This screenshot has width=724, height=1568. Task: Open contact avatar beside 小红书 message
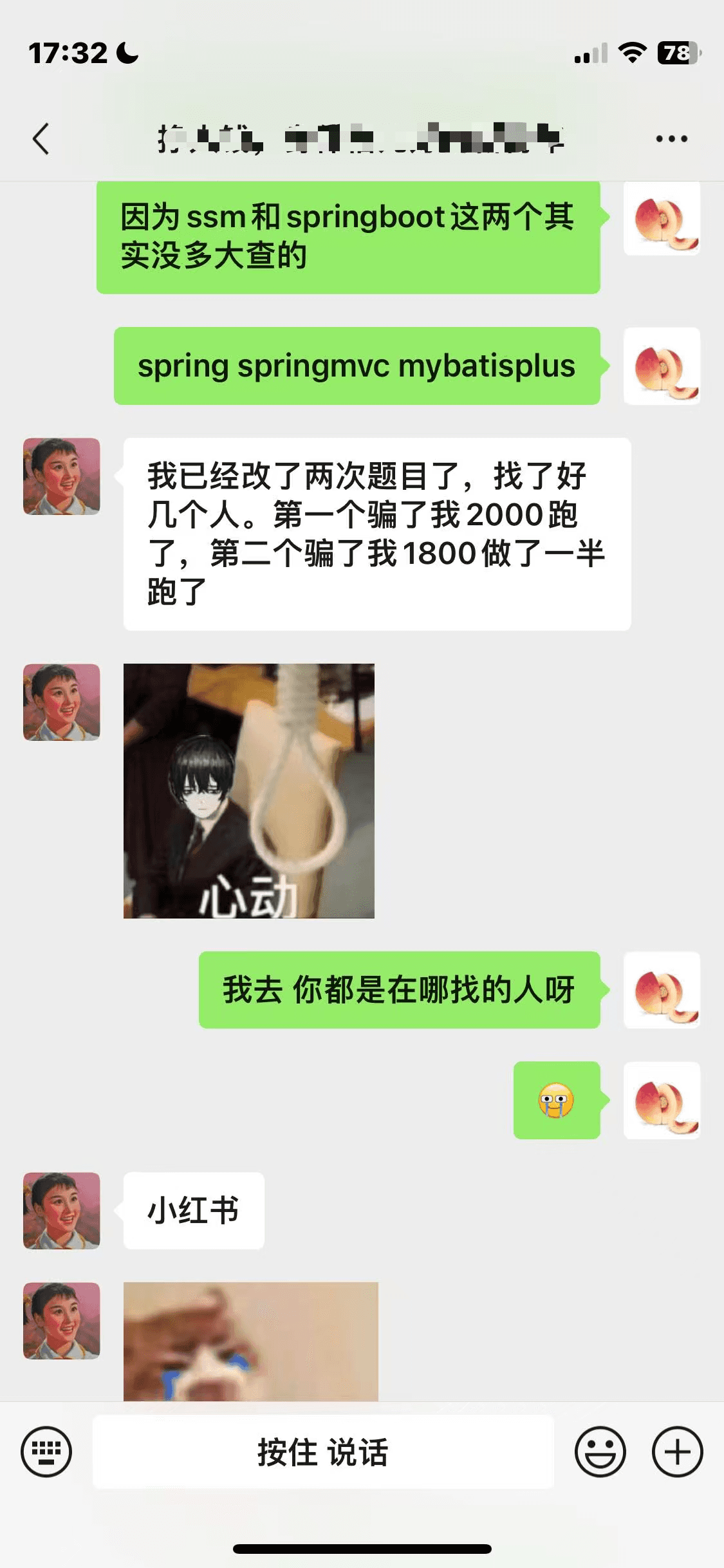62,1211
